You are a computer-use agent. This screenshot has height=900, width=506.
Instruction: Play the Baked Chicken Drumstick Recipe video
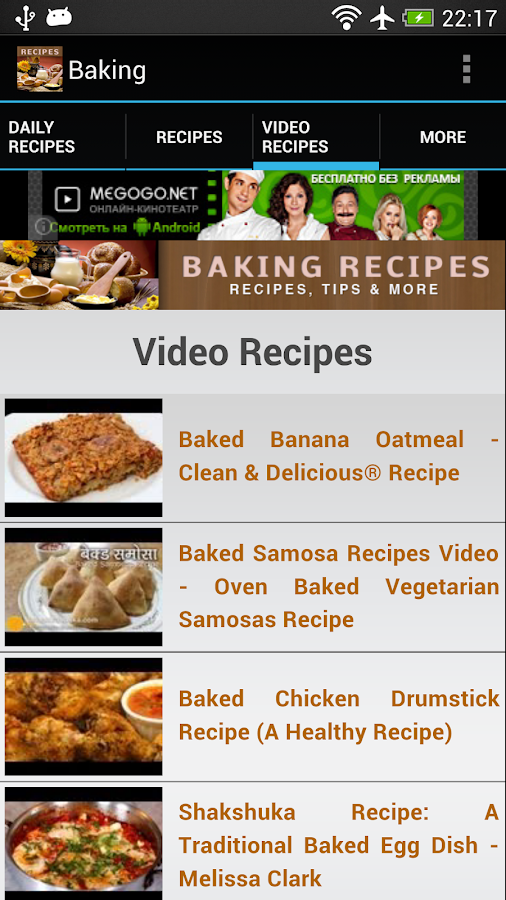[253, 716]
